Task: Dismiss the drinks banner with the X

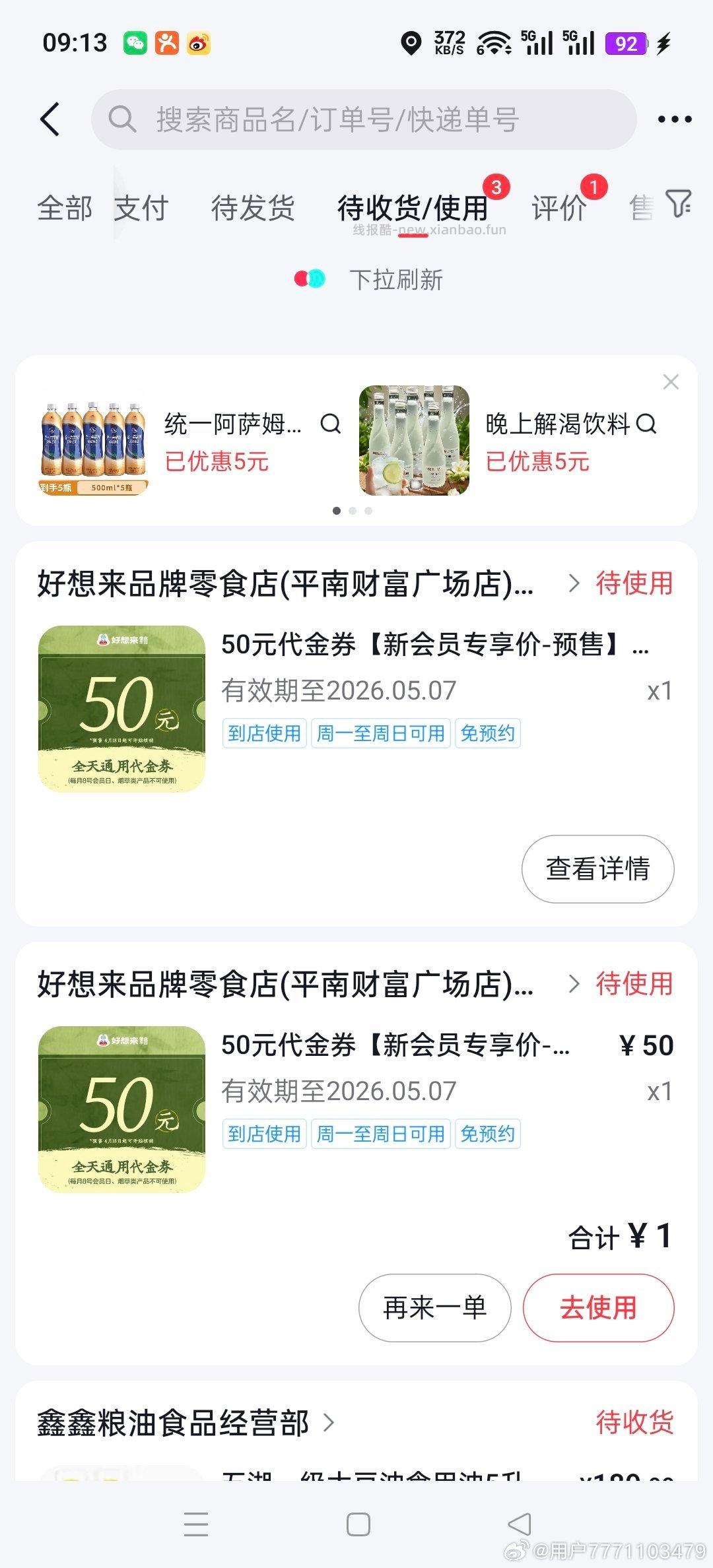Action: click(671, 381)
